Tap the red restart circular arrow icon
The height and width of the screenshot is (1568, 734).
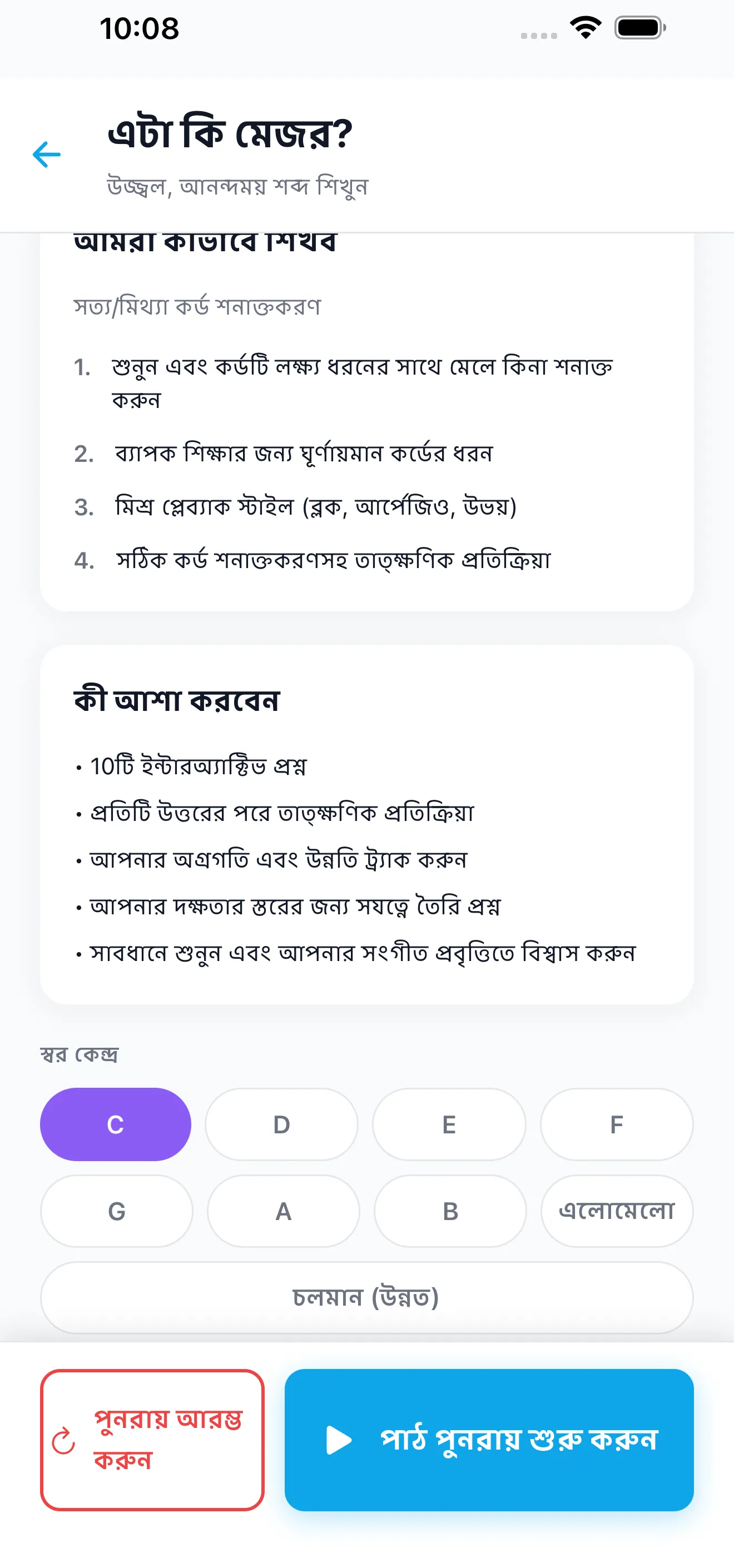click(x=63, y=1441)
